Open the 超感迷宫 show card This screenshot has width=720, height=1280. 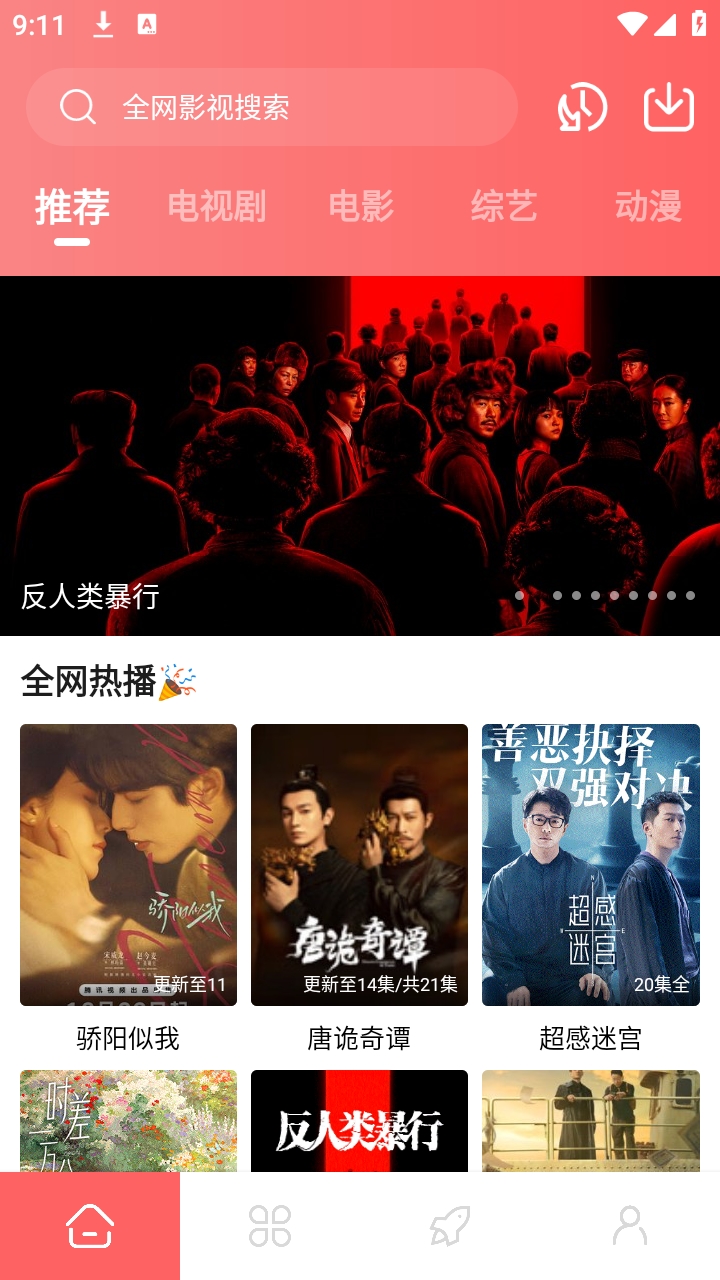coord(590,865)
